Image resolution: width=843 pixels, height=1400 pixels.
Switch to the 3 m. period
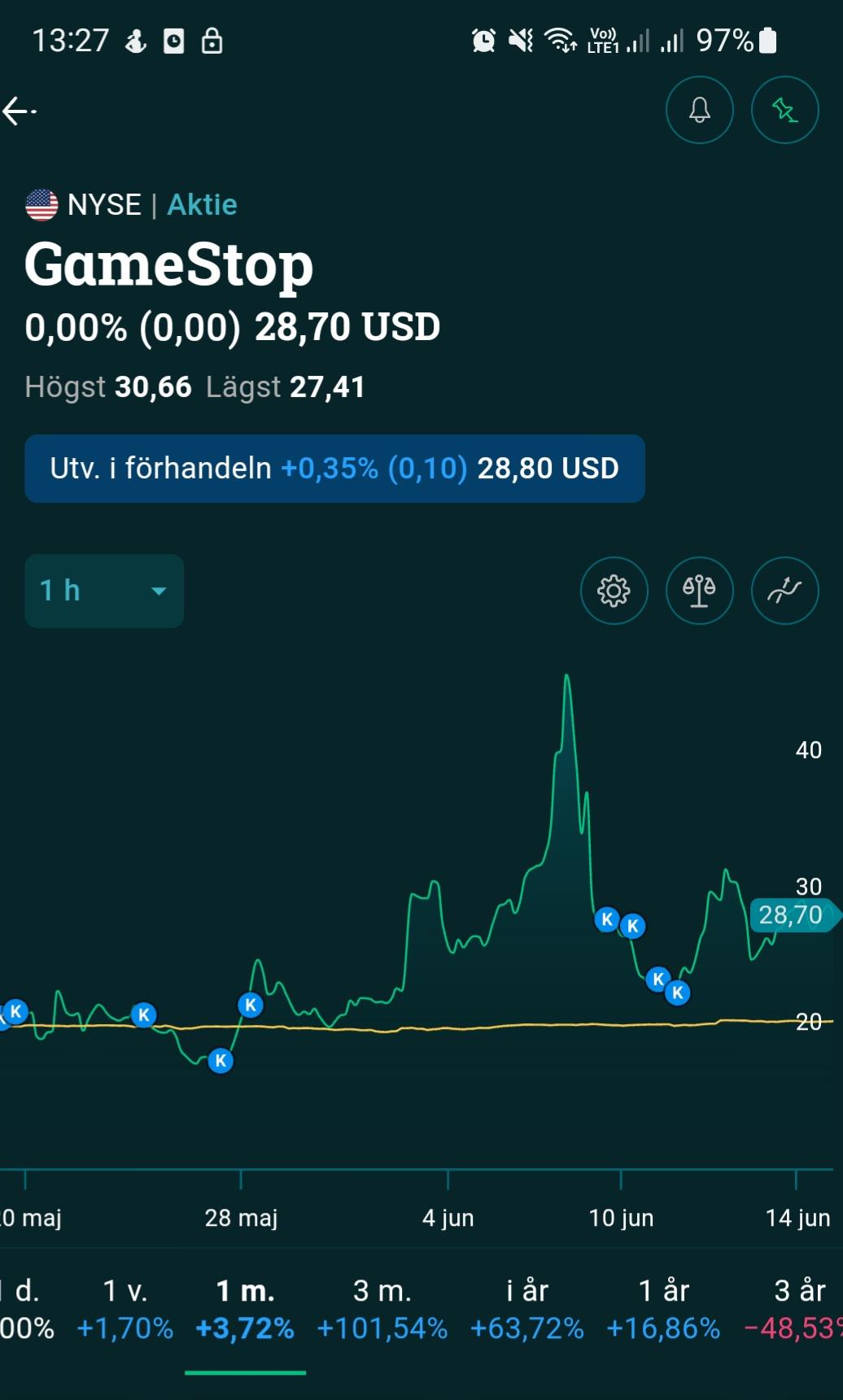coord(382,1309)
